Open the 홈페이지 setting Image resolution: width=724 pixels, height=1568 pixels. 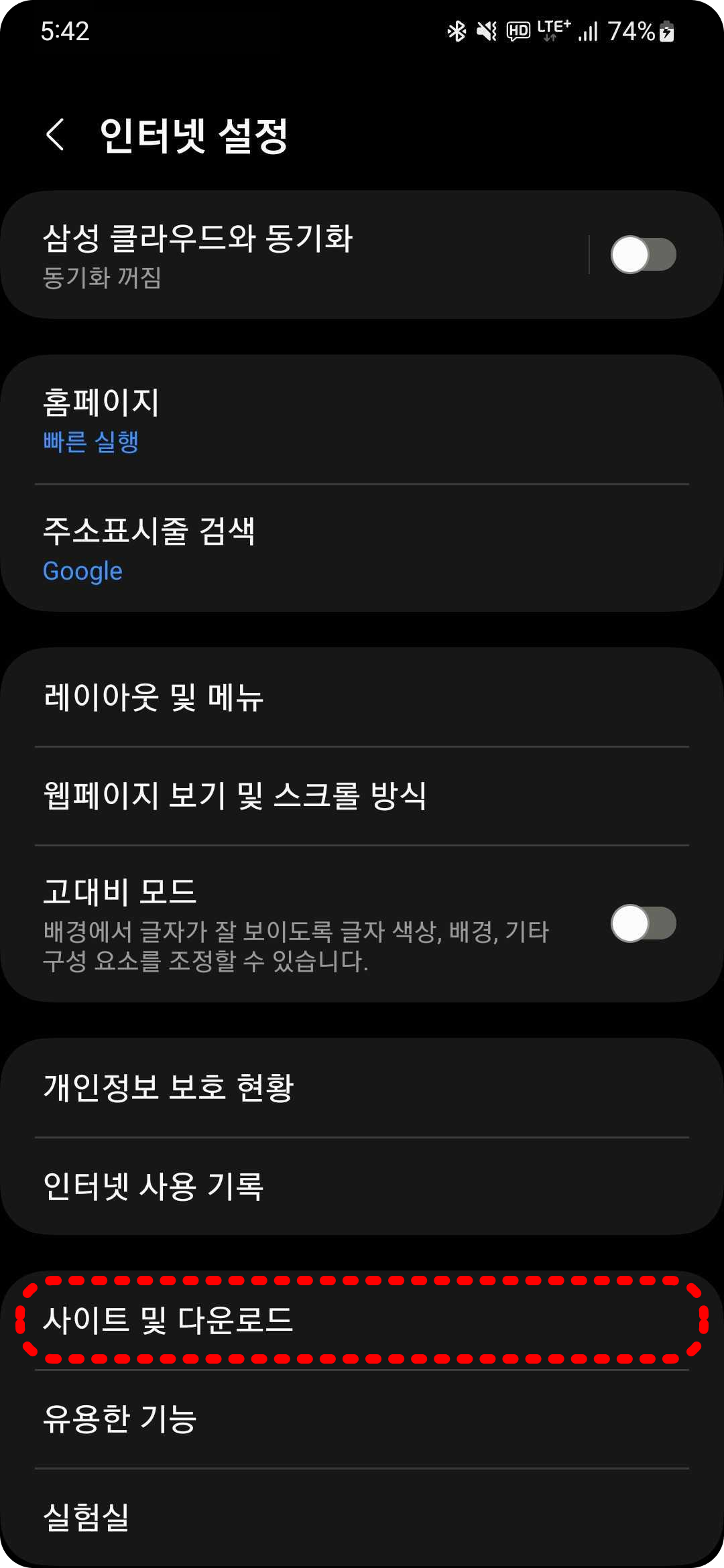[362, 419]
